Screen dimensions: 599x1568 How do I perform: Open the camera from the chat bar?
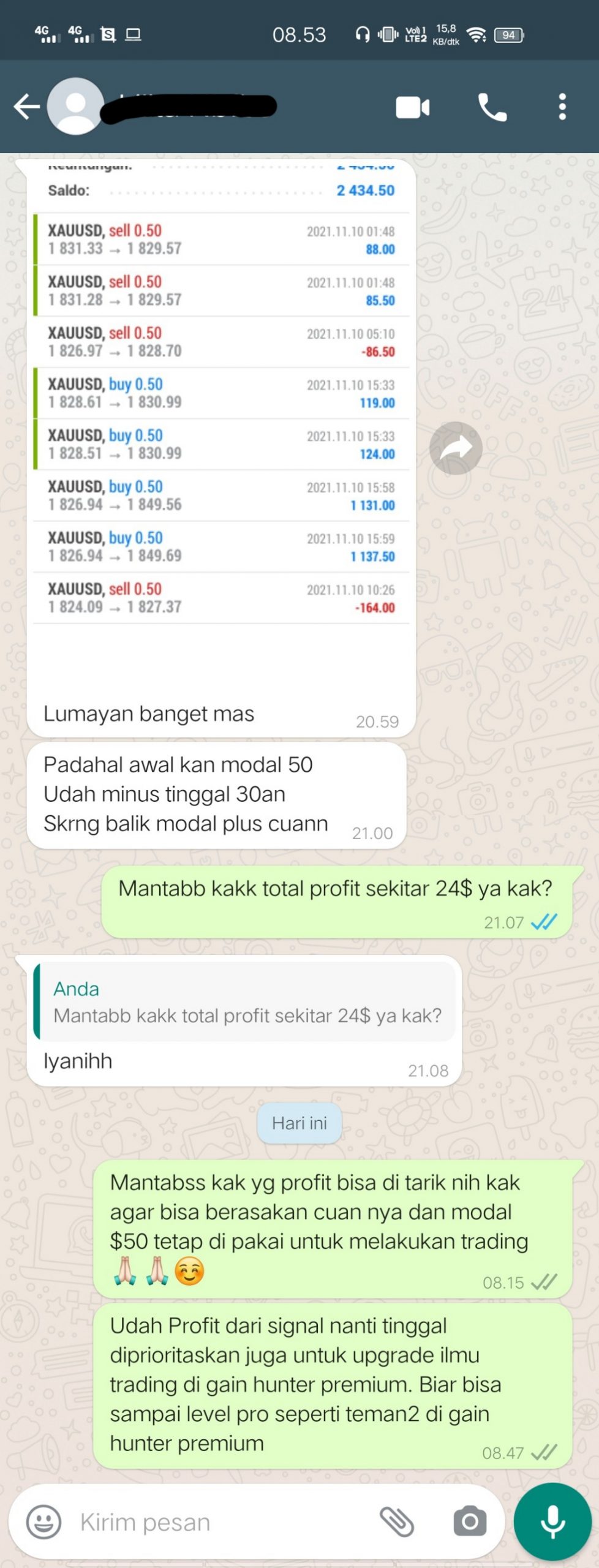[470, 1522]
